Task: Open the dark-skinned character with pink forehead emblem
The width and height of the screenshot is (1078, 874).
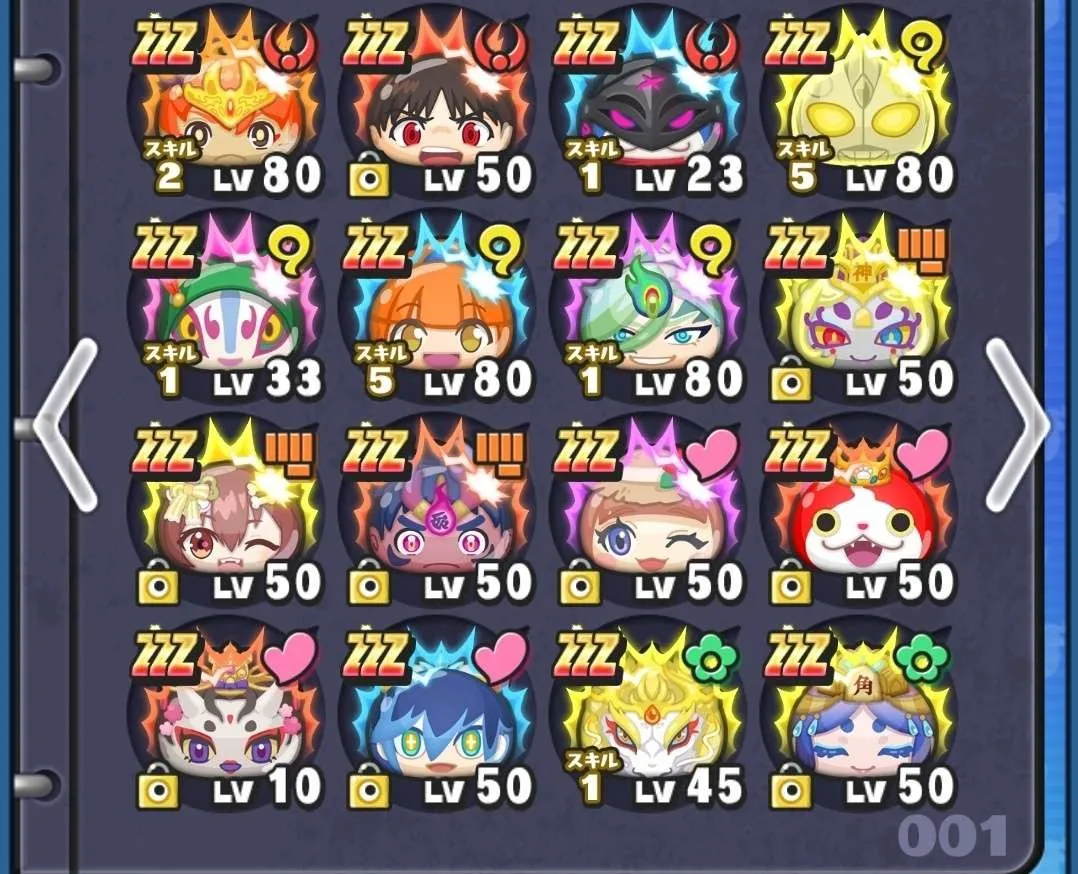Action: point(437,517)
